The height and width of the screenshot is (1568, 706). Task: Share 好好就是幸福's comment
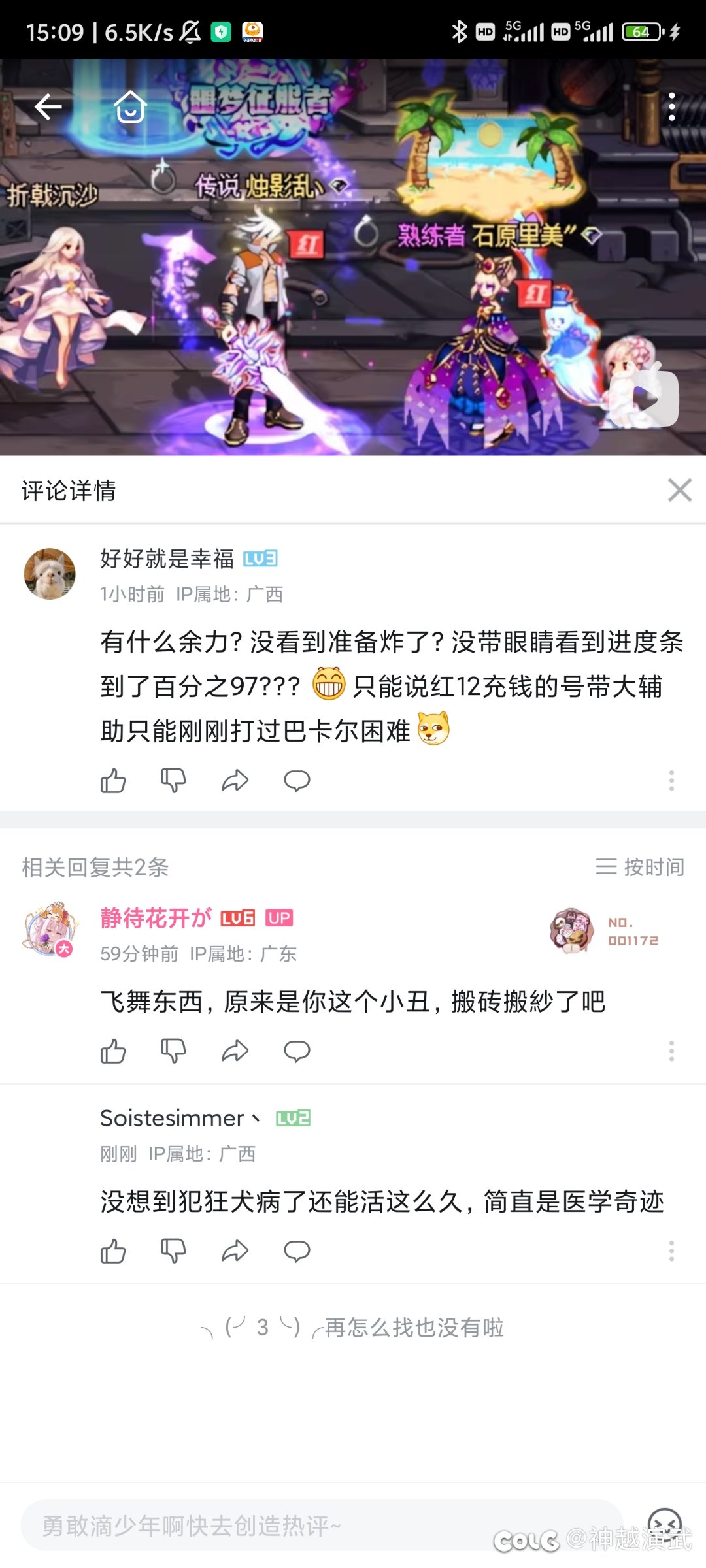click(235, 780)
